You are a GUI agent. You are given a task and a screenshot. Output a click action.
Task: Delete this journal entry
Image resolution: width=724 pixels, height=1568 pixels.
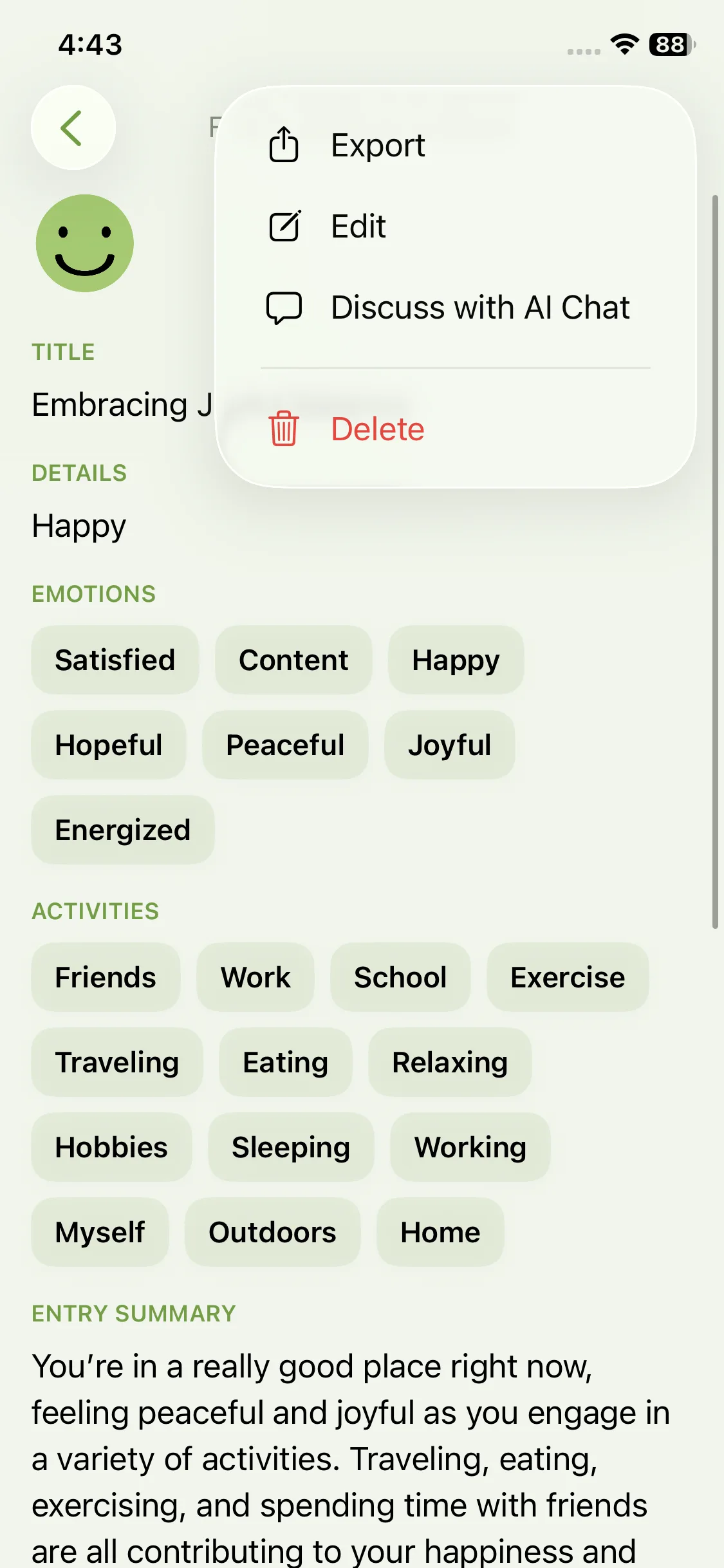coord(377,429)
